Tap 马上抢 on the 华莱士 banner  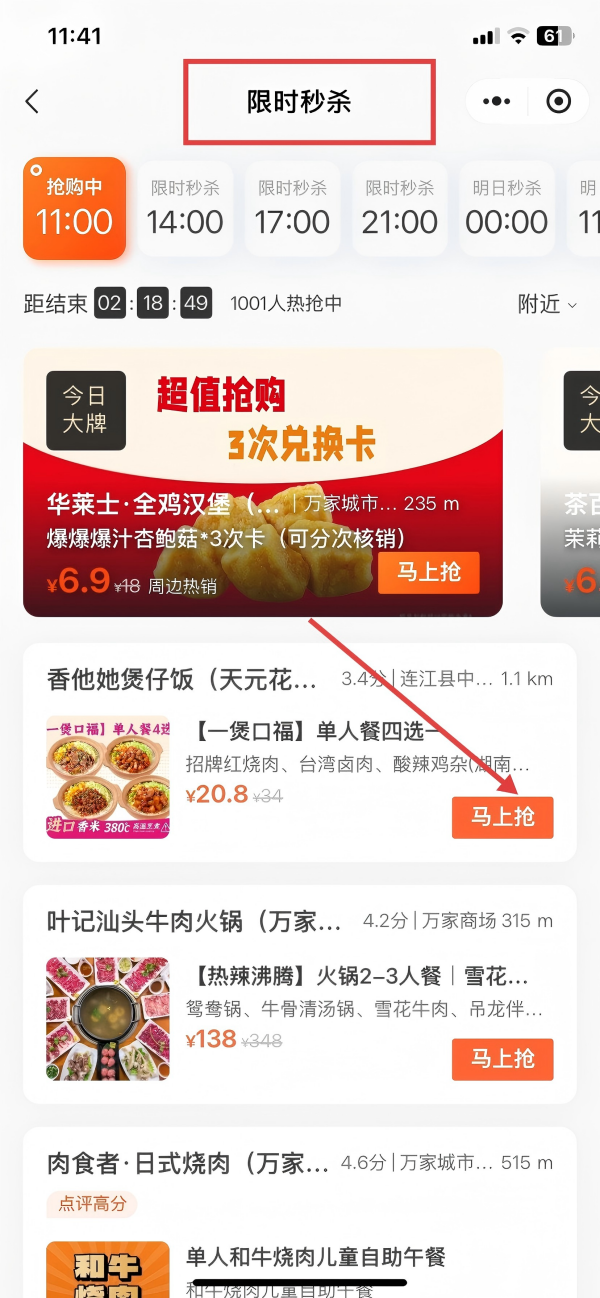pyautogui.click(x=429, y=572)
